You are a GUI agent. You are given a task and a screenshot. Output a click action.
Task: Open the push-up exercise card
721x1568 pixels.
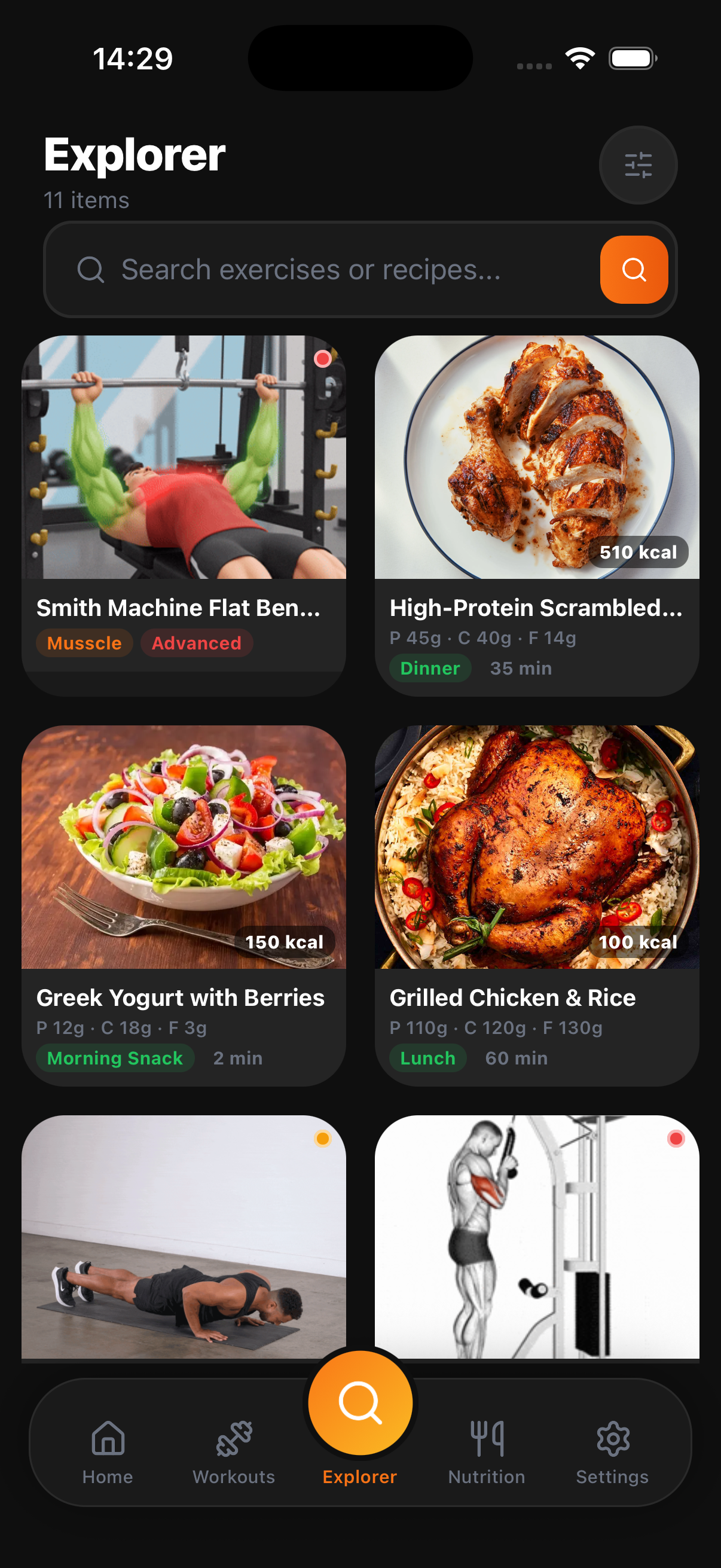184,1236
